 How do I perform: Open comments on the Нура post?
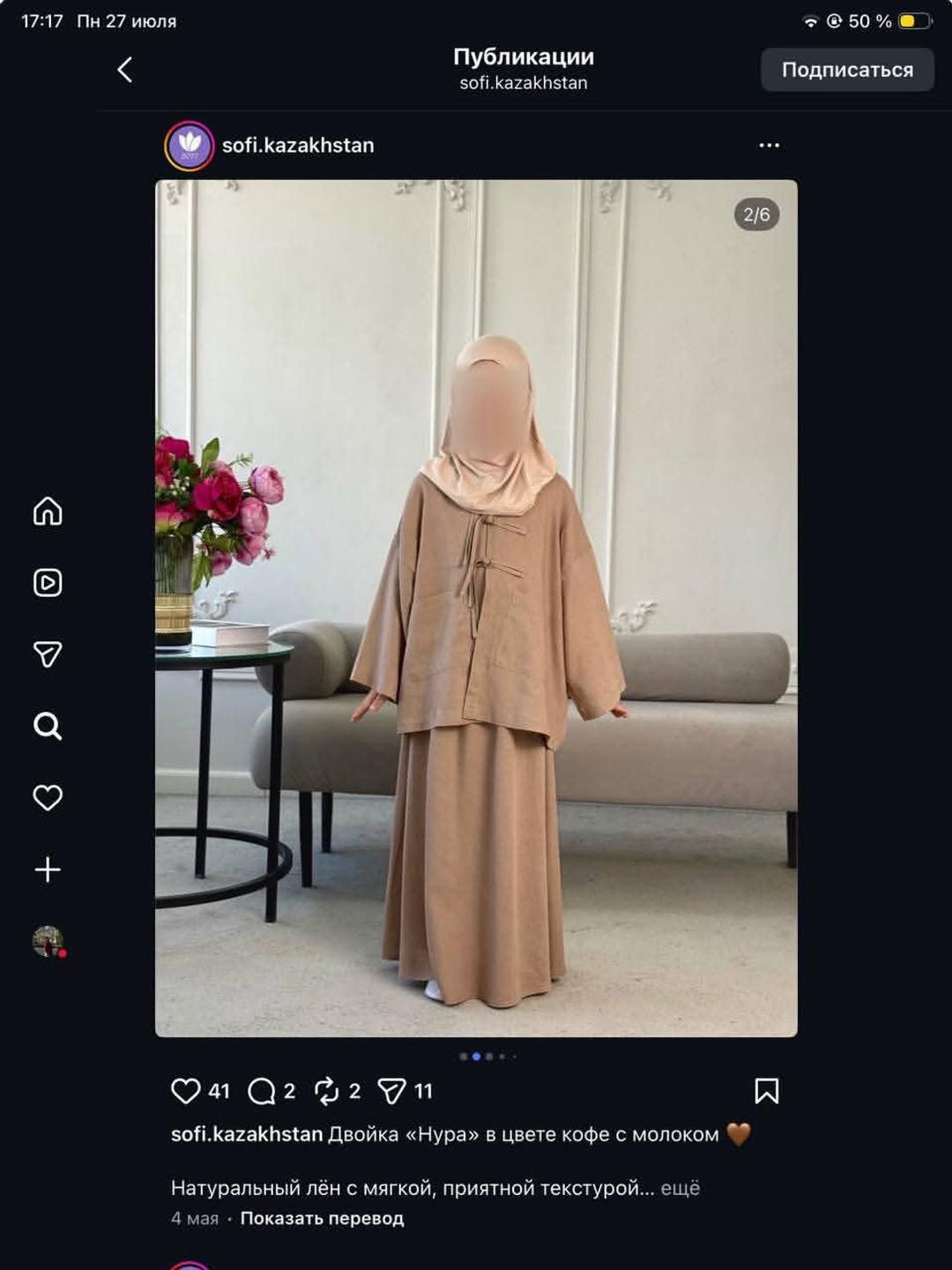[261, 1091]
